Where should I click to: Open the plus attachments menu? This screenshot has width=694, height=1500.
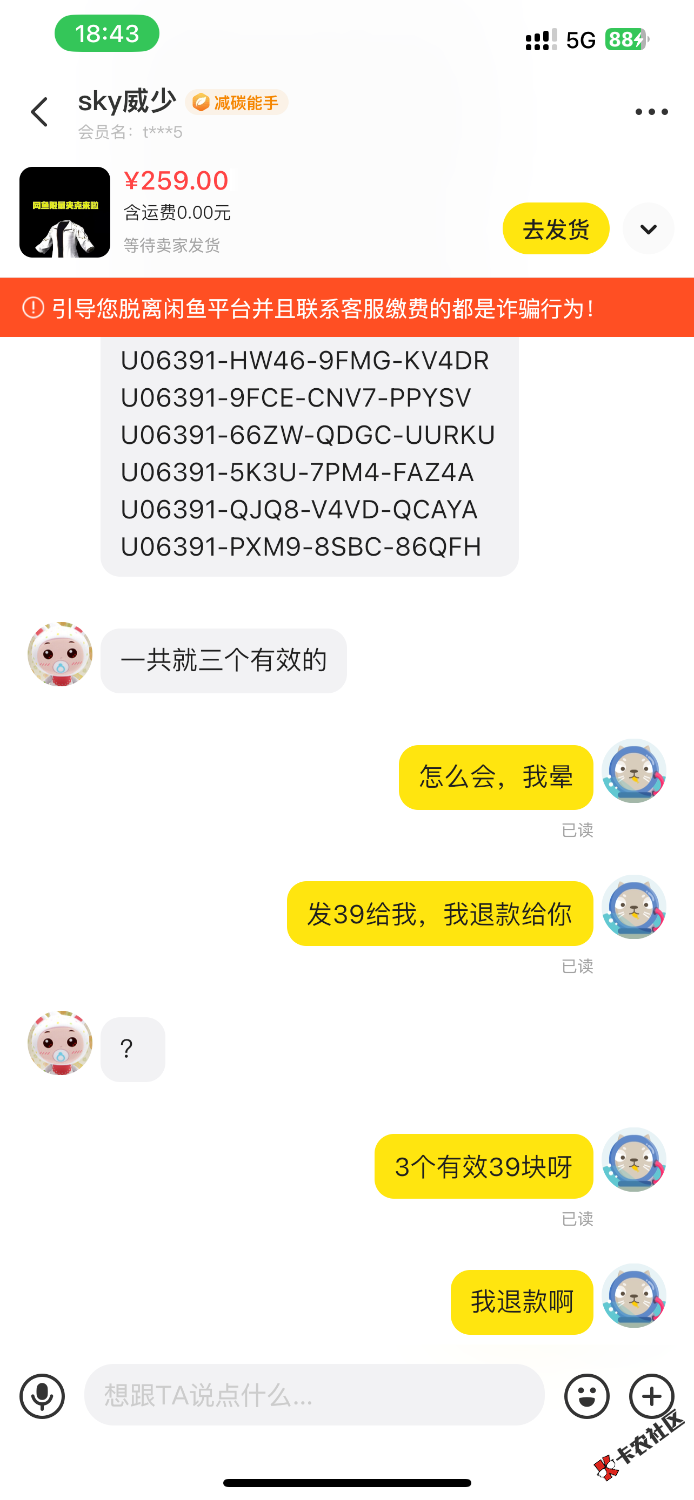point(651,1395)
